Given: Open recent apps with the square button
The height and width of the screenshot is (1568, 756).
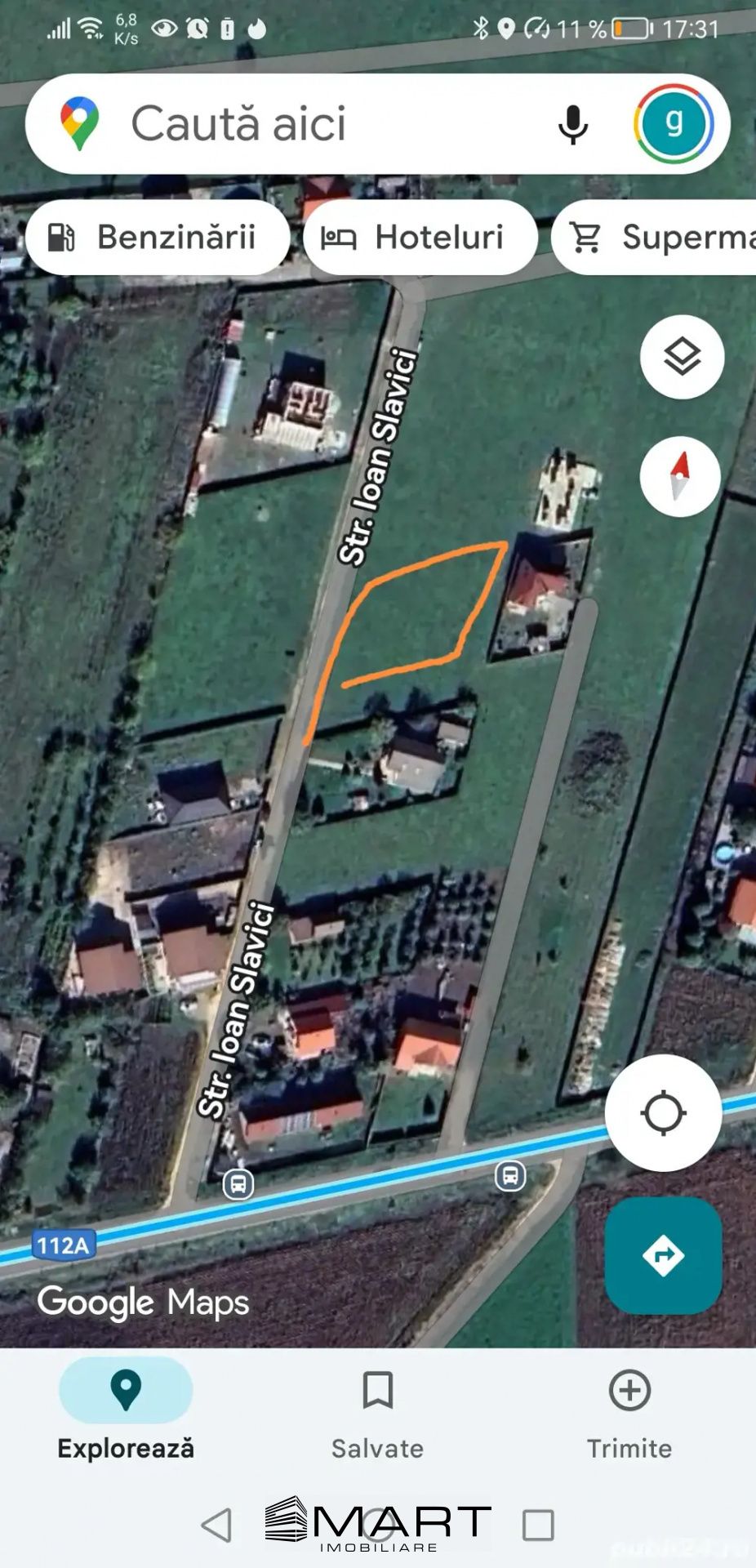Looking at the screenshot, I should point(538,1525).
